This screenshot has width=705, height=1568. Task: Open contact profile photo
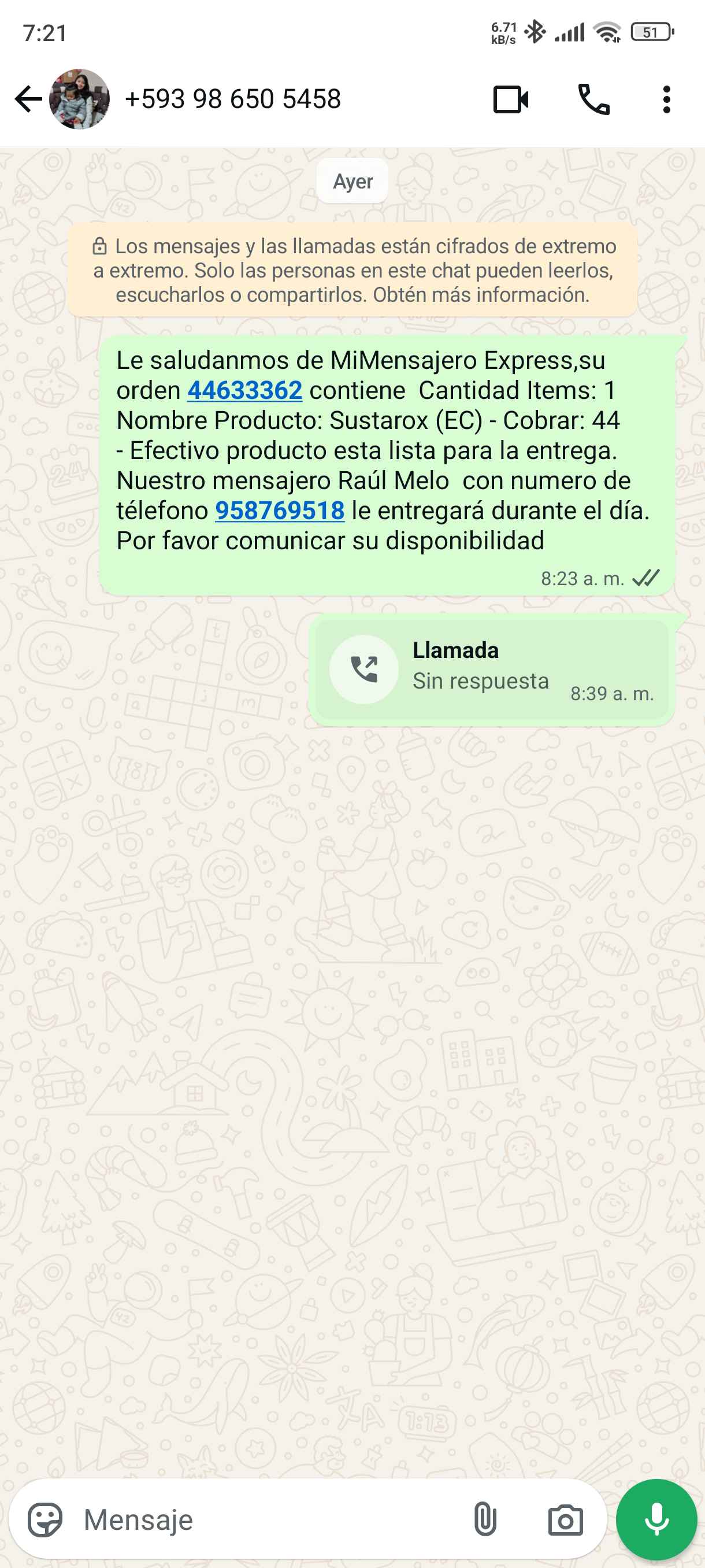point(79,99)
